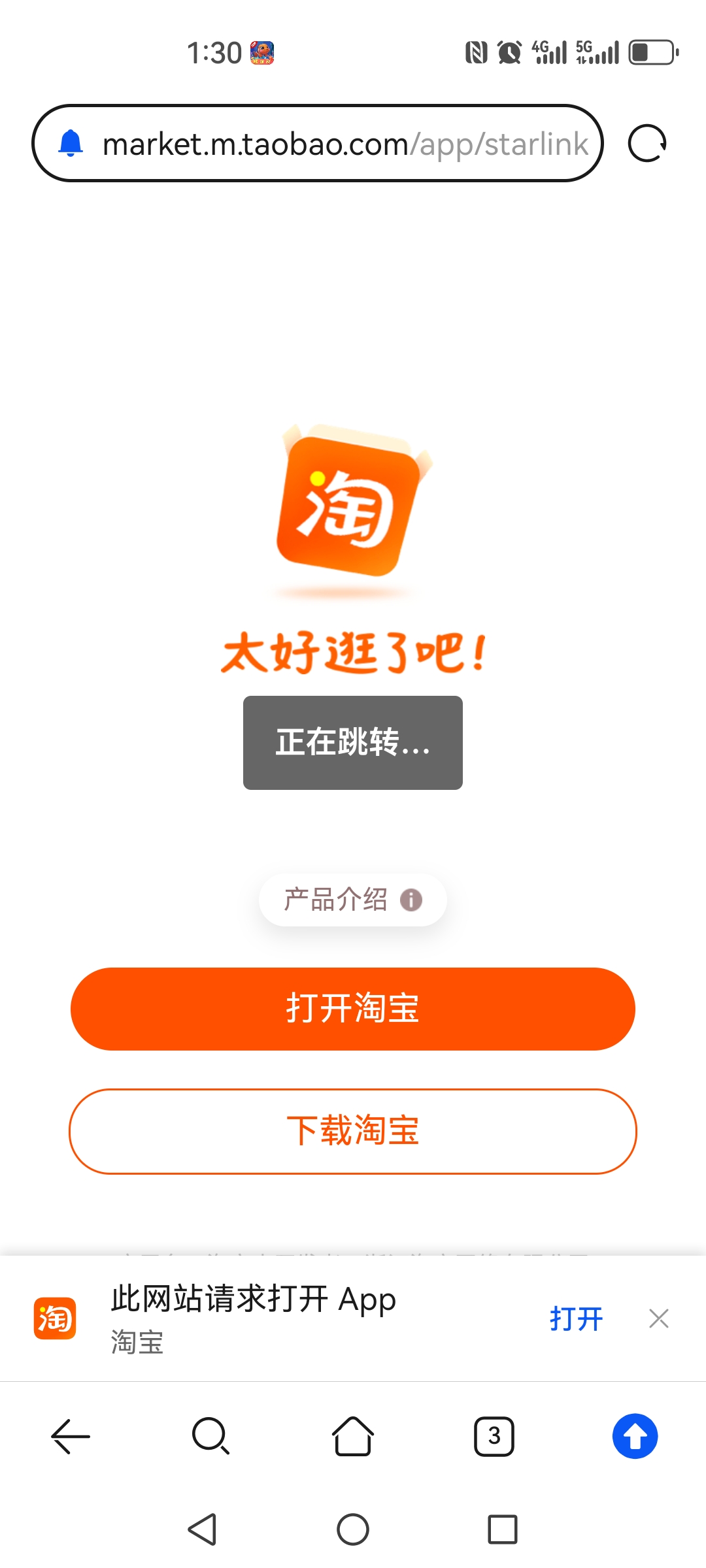706x1568 pixels.
Task: Tap the address bar showing market.m.taobao.com
Action: click(345, 144)
